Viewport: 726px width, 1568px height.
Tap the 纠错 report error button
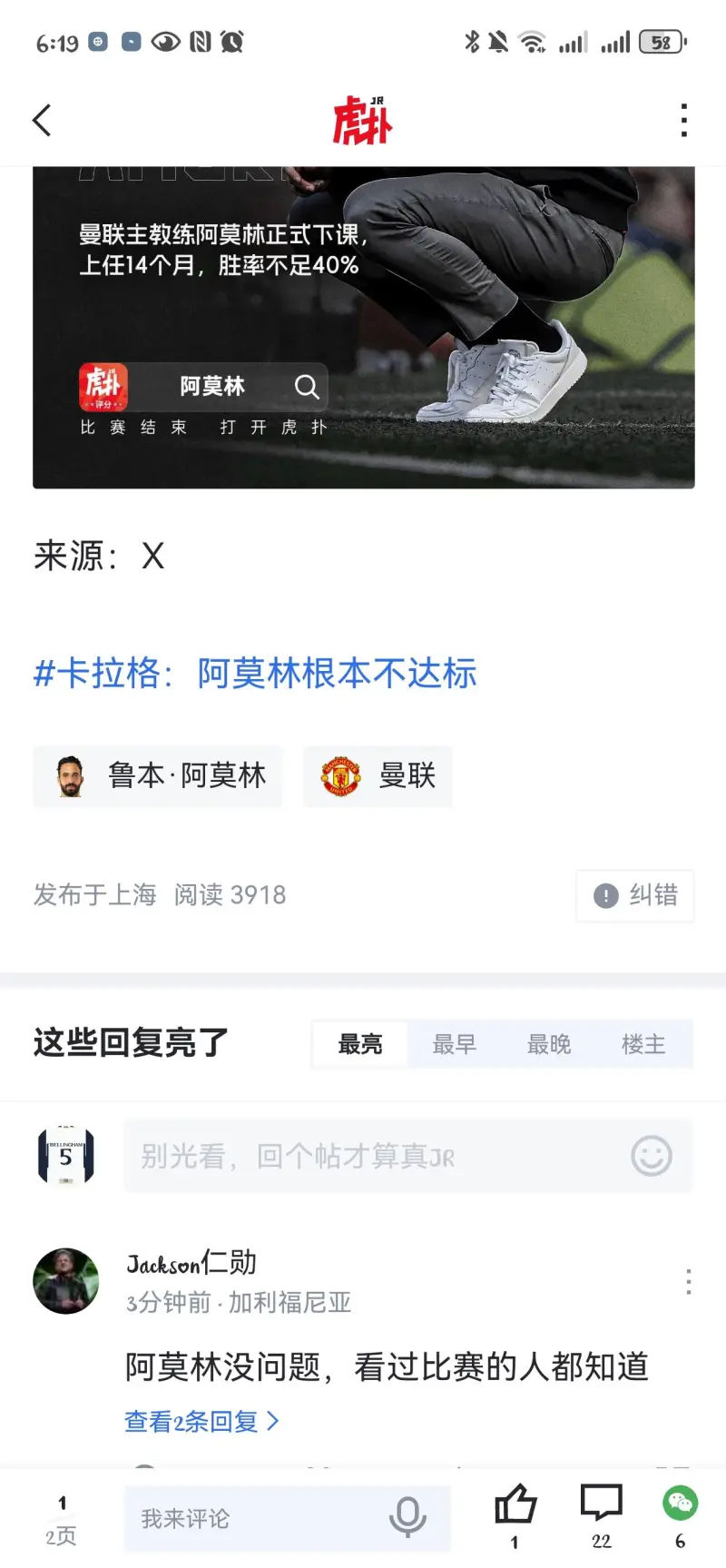pyautogui.click(x=635, y=895)
